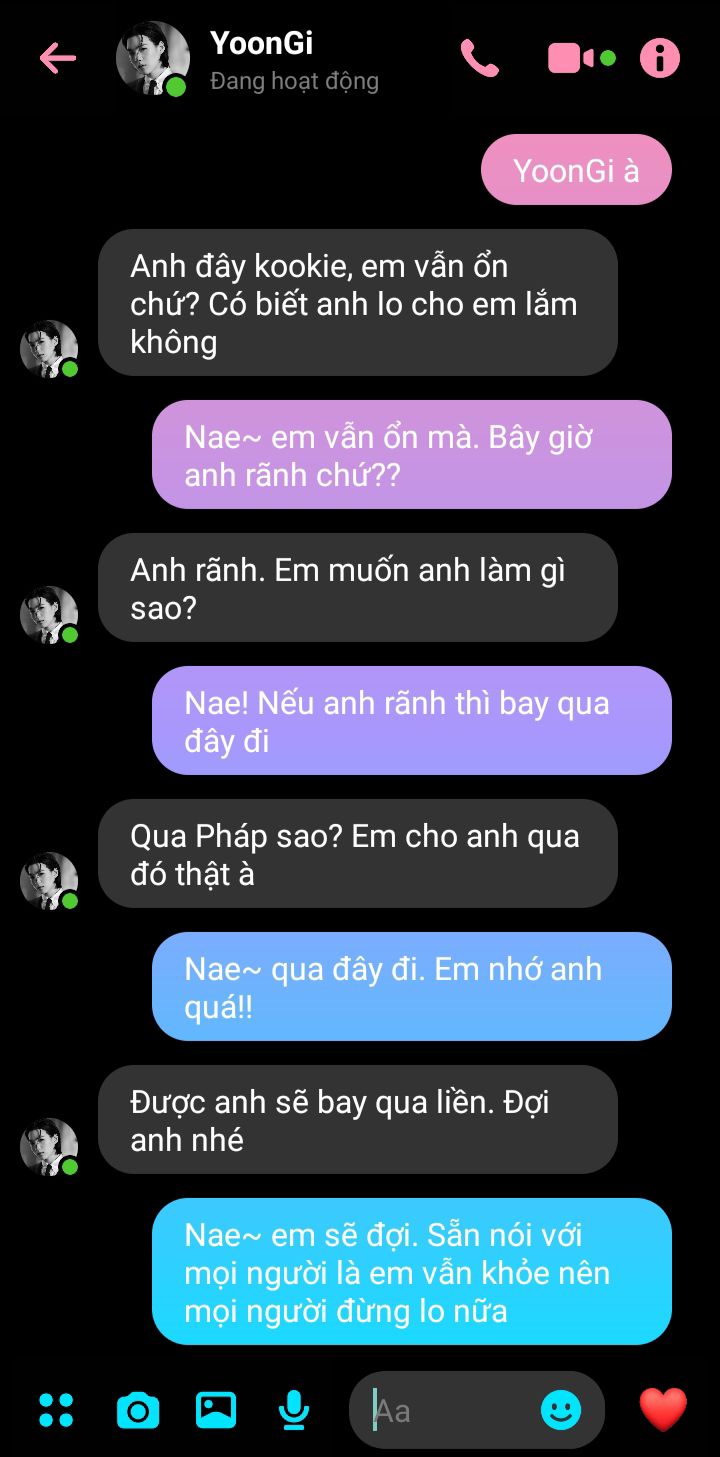Go back from the YoonGi chat
Viewport: 720px width, 1457px height.
coord(58,58)
